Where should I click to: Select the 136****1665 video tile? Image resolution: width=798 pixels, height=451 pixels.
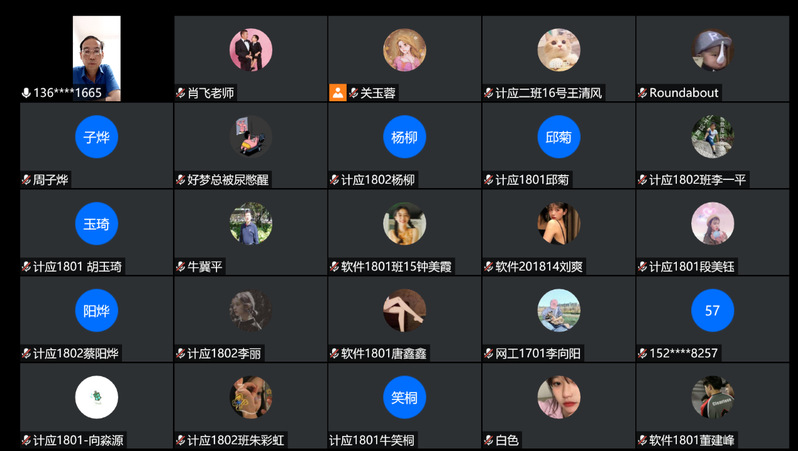point(96,58)
